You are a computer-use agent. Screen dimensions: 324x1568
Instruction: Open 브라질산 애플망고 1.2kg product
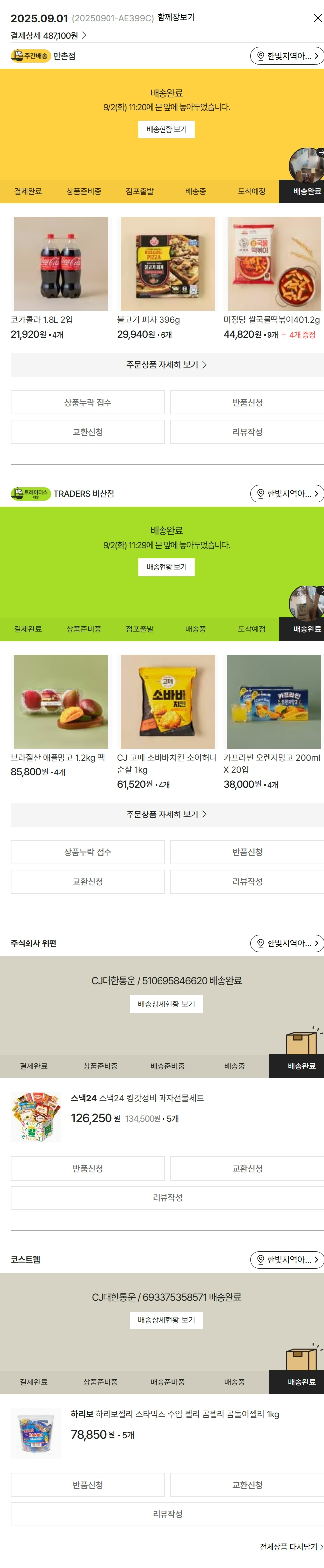click(x=61, y=701)
